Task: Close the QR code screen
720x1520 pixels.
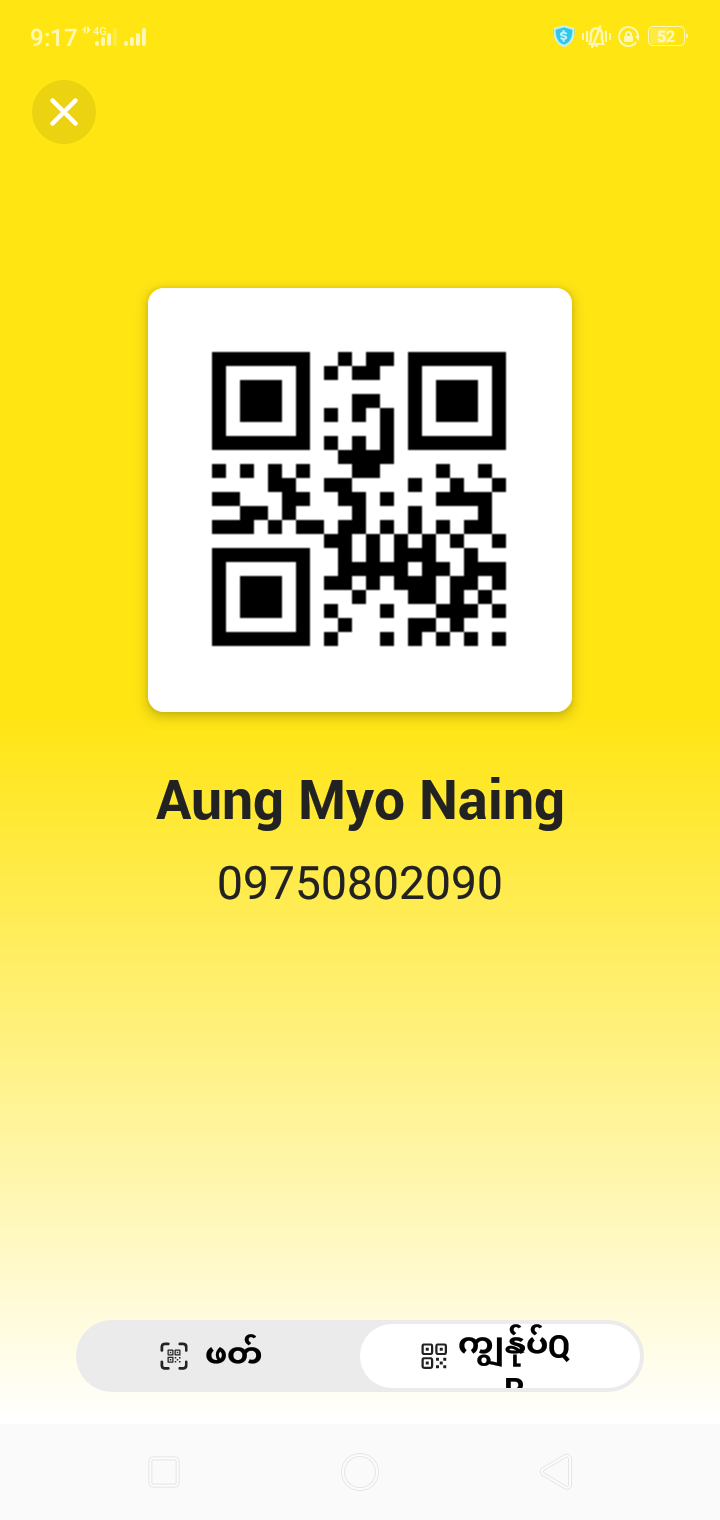Action: click(x=64, y=112)
